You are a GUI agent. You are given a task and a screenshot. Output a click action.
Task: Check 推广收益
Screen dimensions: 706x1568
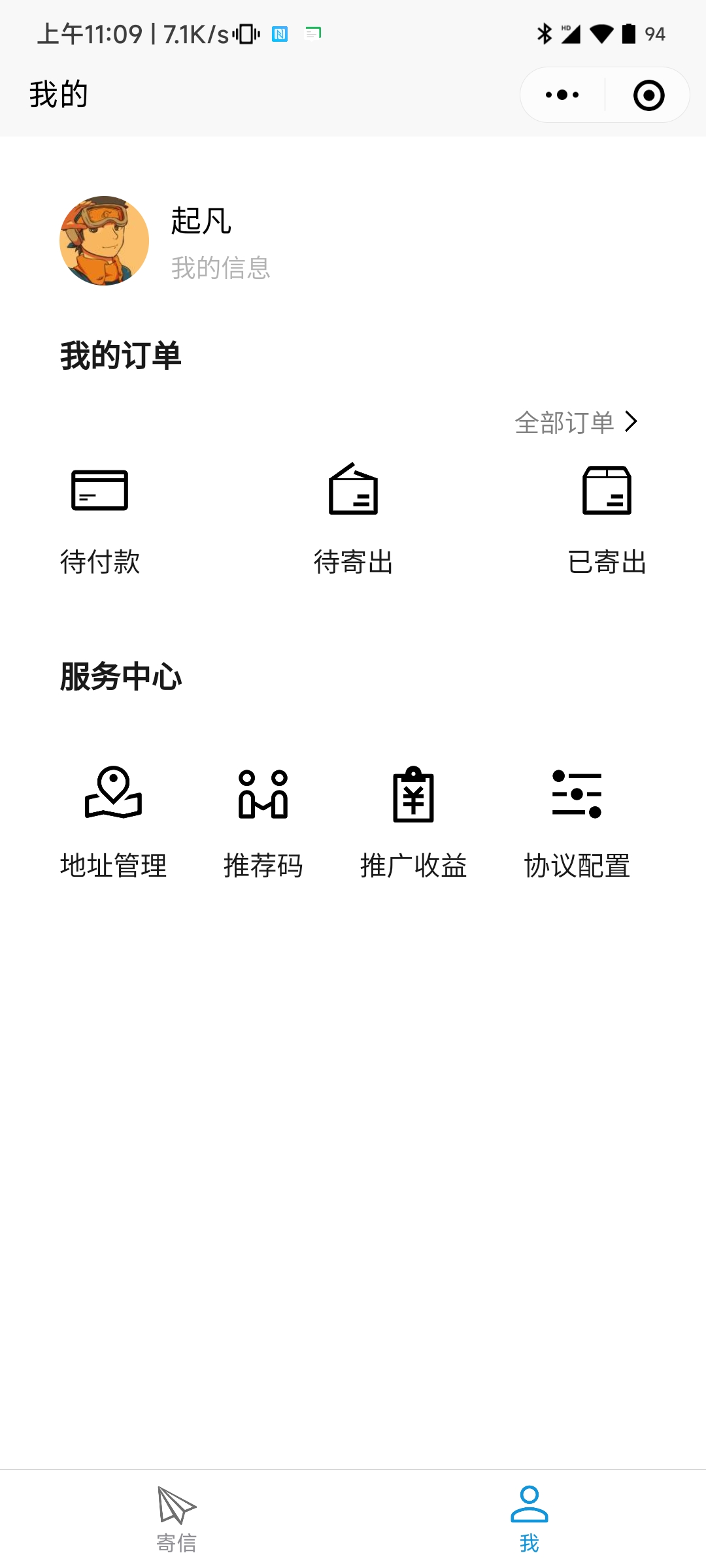[413, 822]
